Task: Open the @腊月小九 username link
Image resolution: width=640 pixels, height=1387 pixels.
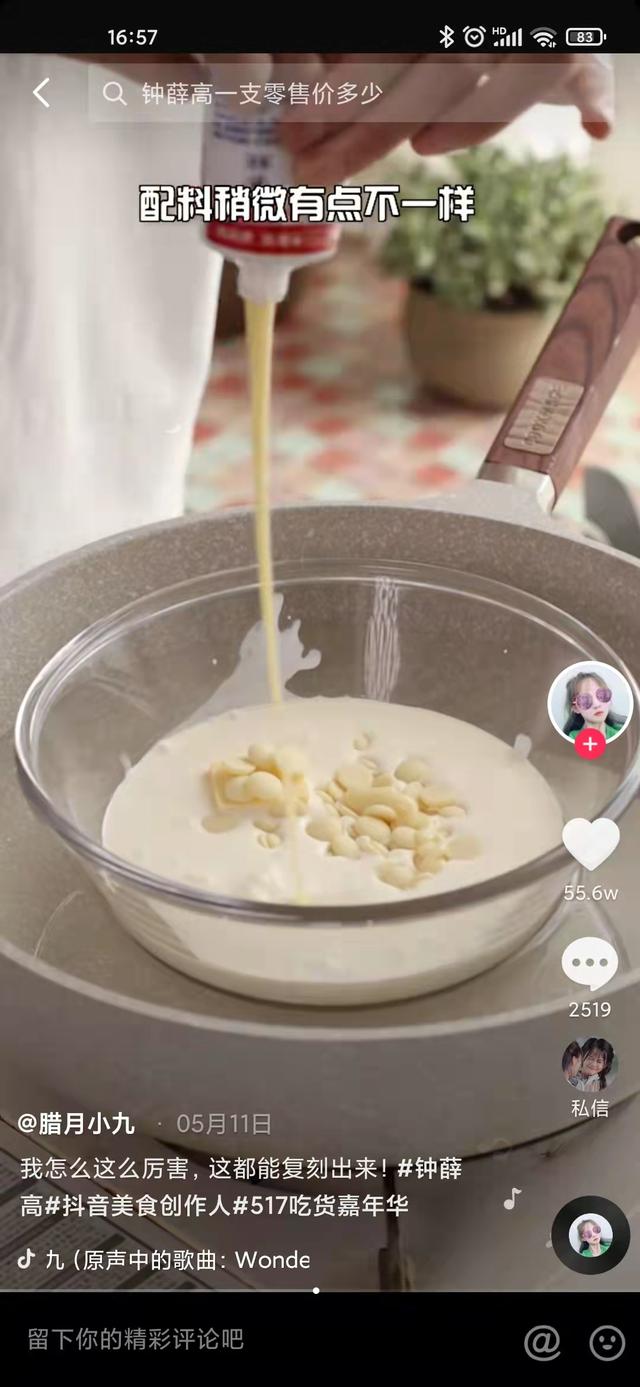Action: point(77,1124)
